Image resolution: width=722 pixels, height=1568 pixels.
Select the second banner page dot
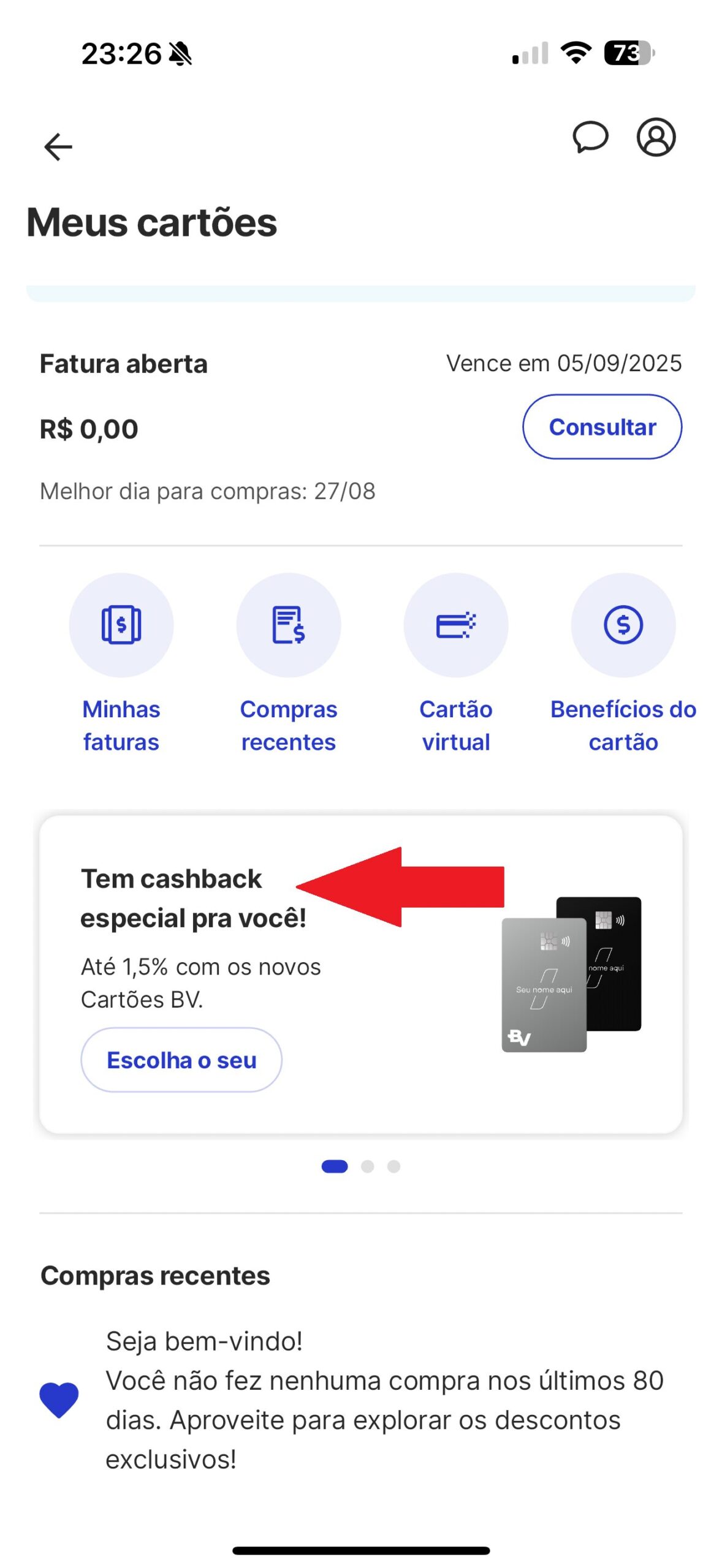click(367, 1166)
